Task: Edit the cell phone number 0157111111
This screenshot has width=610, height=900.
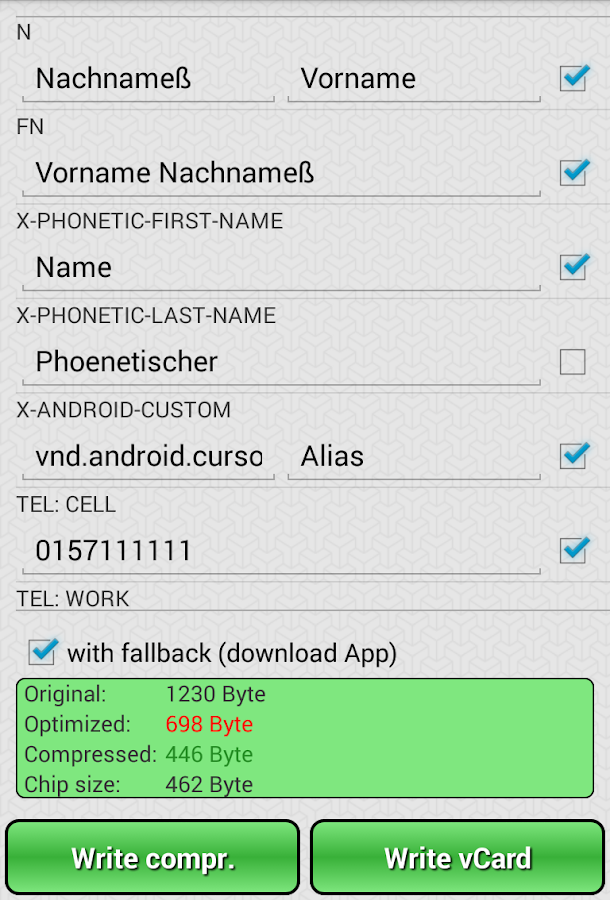Action: pyautogui.click(x=280, y=551)
